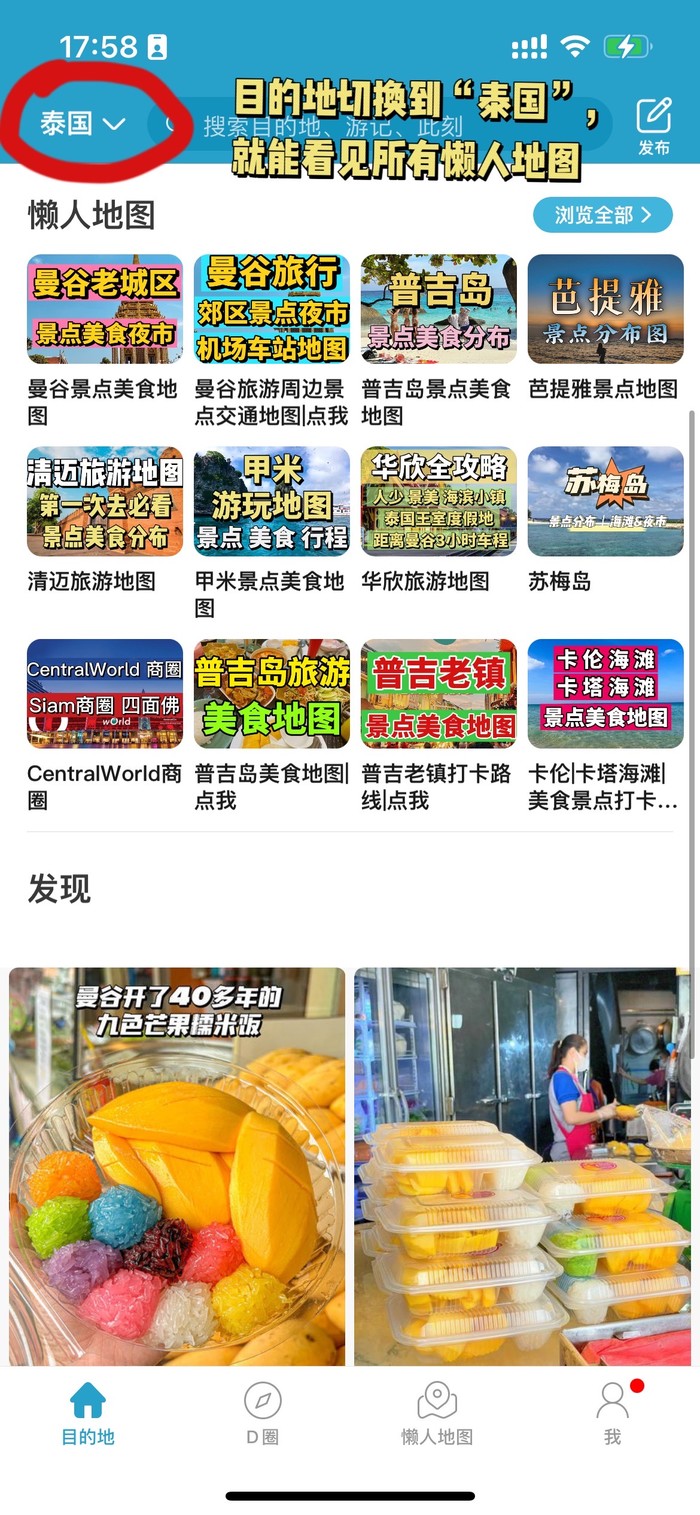View the 卡伦|卡塔海滩 map tile
Image resolution: width=700 pixels, height=1515 pixels.
tap(605, 693)
